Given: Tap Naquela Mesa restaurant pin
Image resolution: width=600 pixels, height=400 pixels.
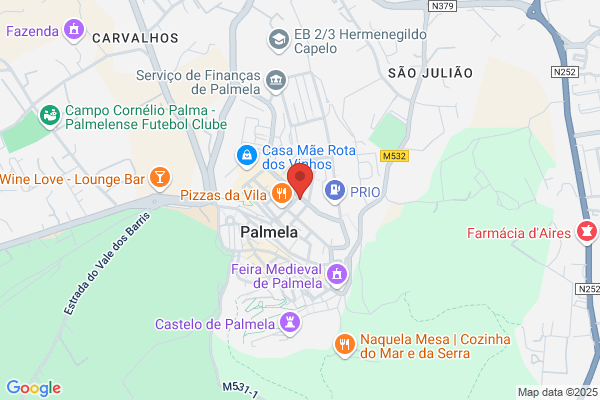Looking at the screenshot, I should pos(345,346).
